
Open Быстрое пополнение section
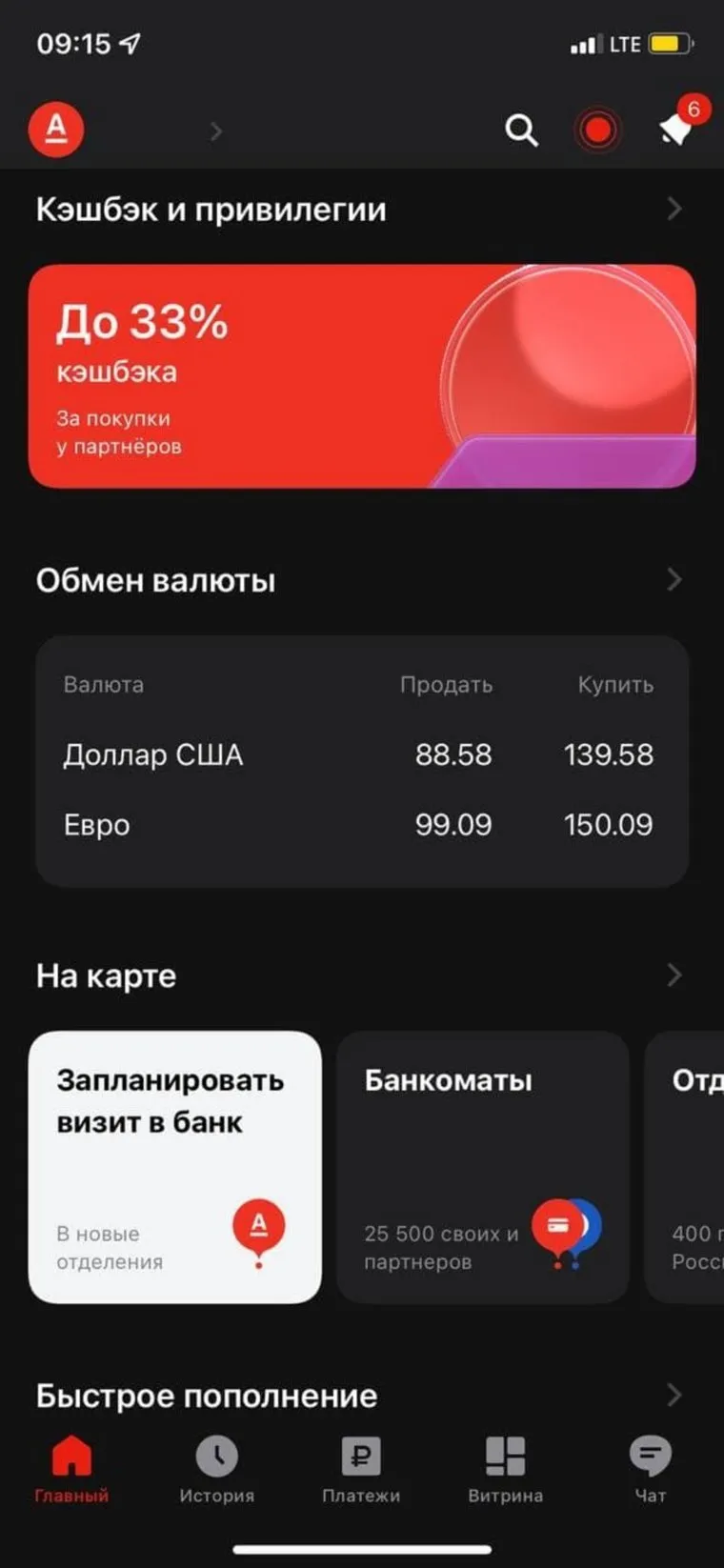pyautogui.click(x=207, y=1396)
